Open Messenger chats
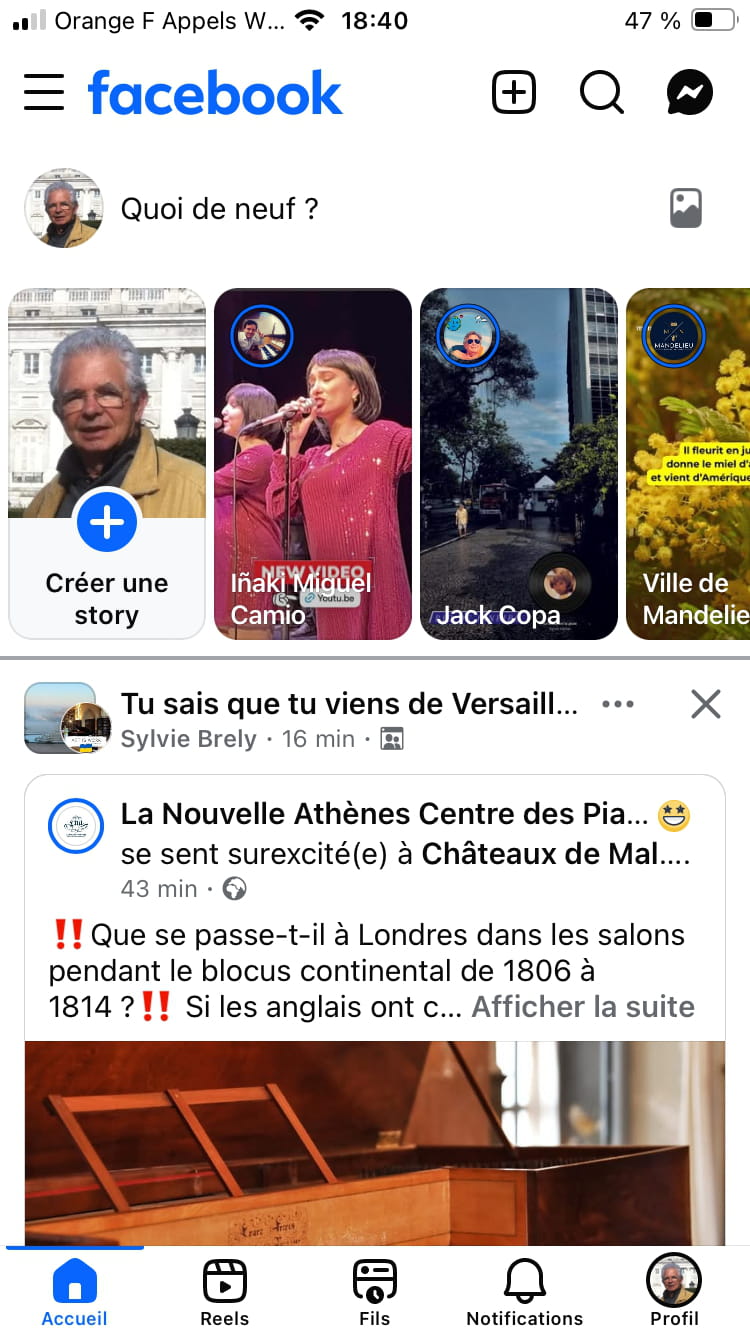Image resolution: width=750 pixels, height=1334 pixels. [689, 93]
